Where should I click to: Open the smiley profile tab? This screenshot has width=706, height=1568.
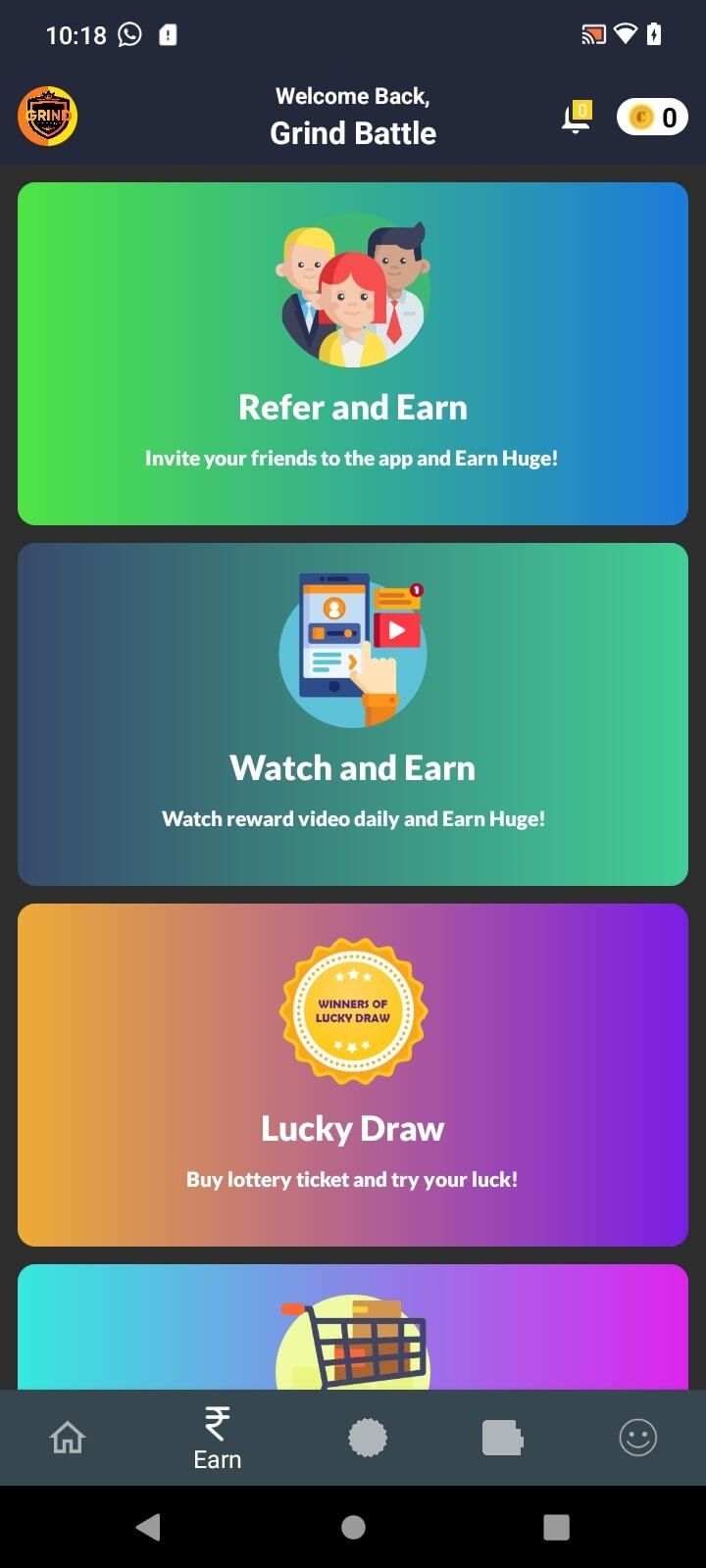pyautogui.click(x=637, y=1438)
